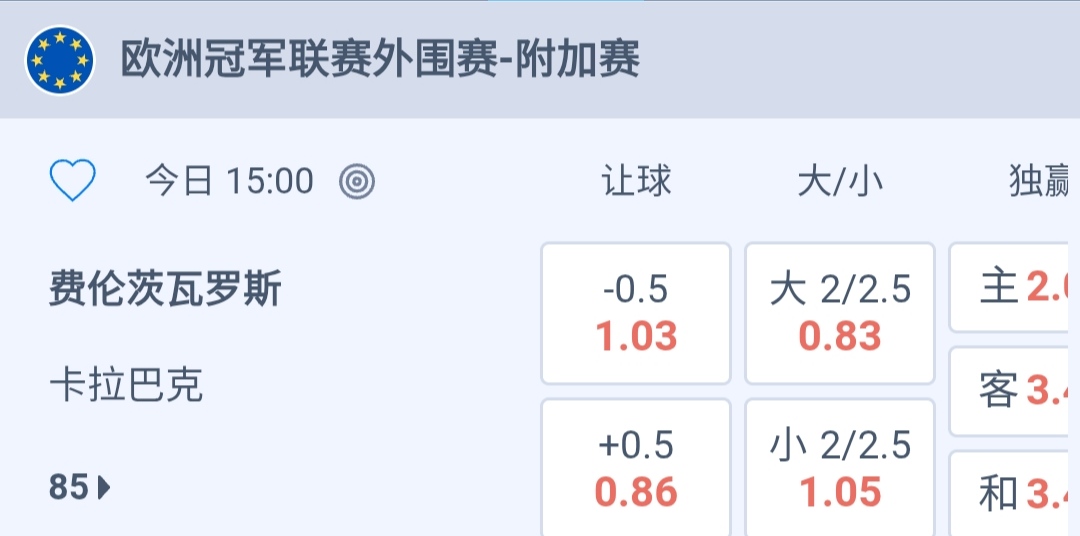Image resolution: width=1080 pixels, height=536 pixels.
Task: Select the +0.5 handicap at 0.86
Action: coord(636,468)
